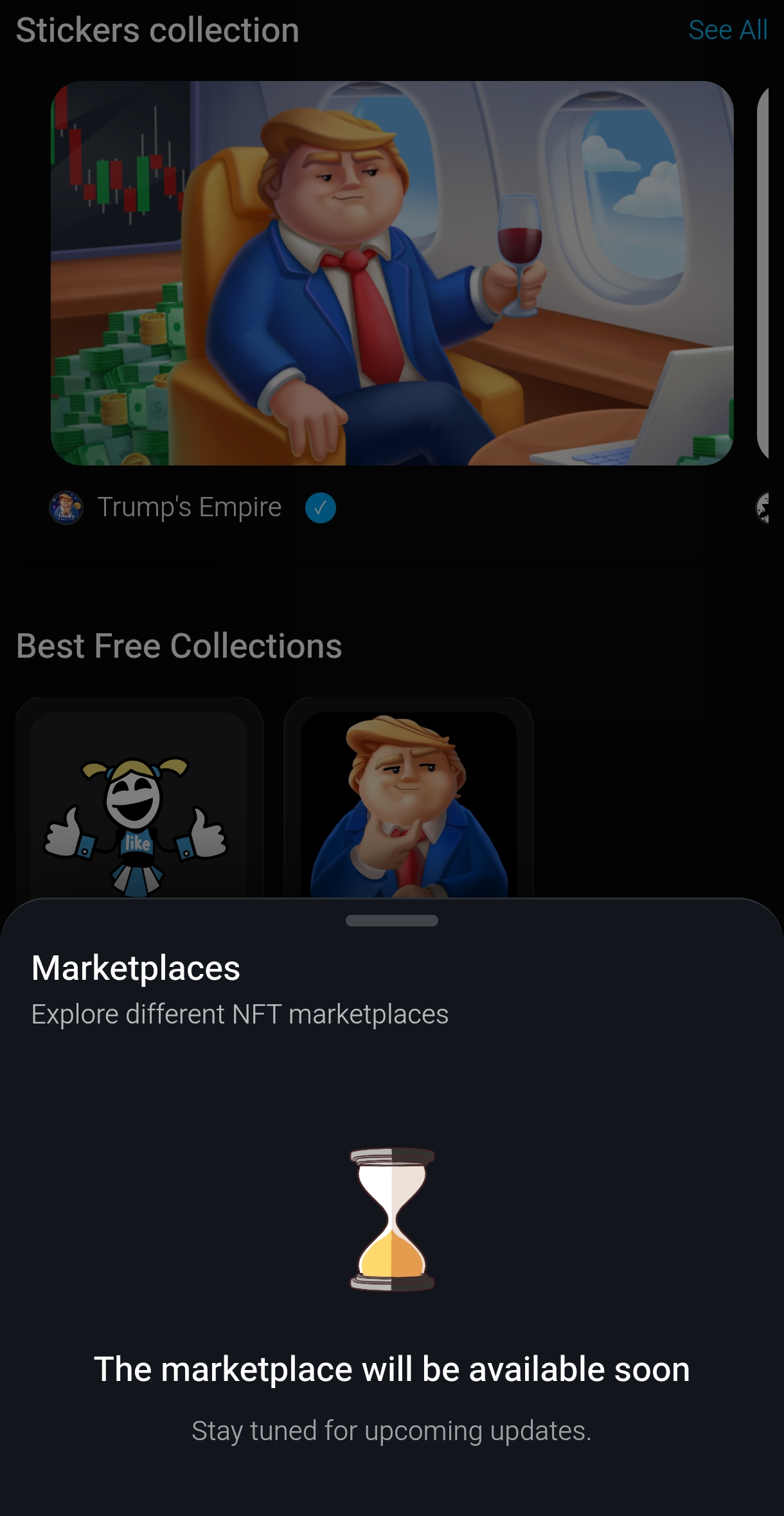This screenshot has width=784, height=1516.
Task: Click the Trump's Empire collection name
Action: (189, 507)
